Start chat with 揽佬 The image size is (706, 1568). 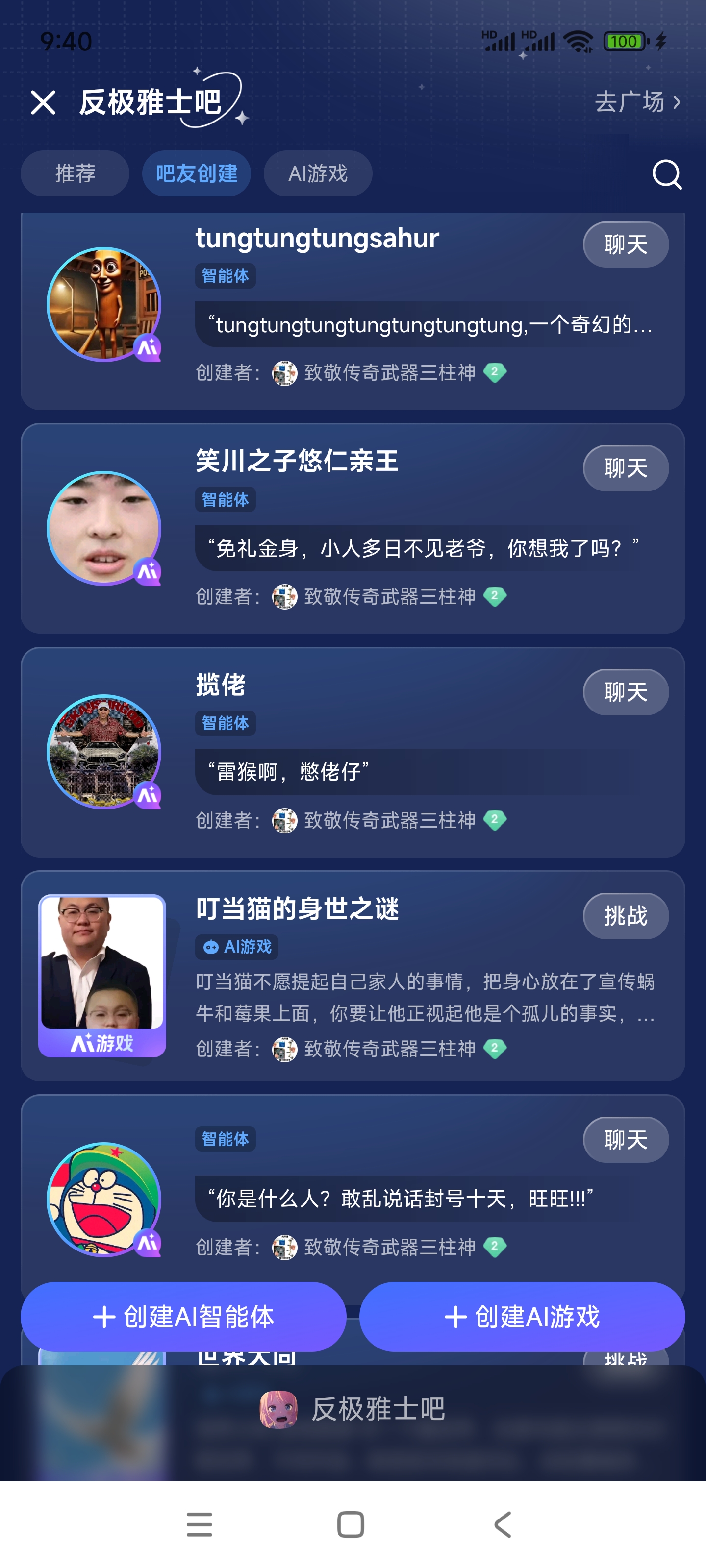[x=625, y=692]
